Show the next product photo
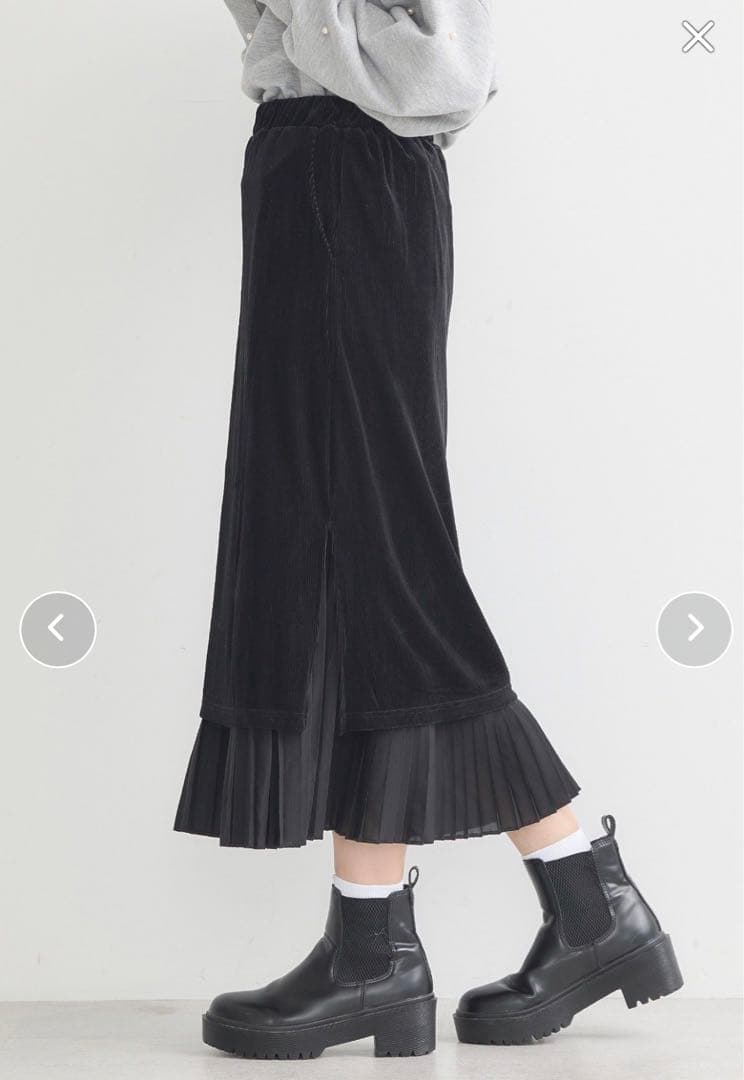The height and width of the screenshot is (1080, 744). (x=694, y=629)
